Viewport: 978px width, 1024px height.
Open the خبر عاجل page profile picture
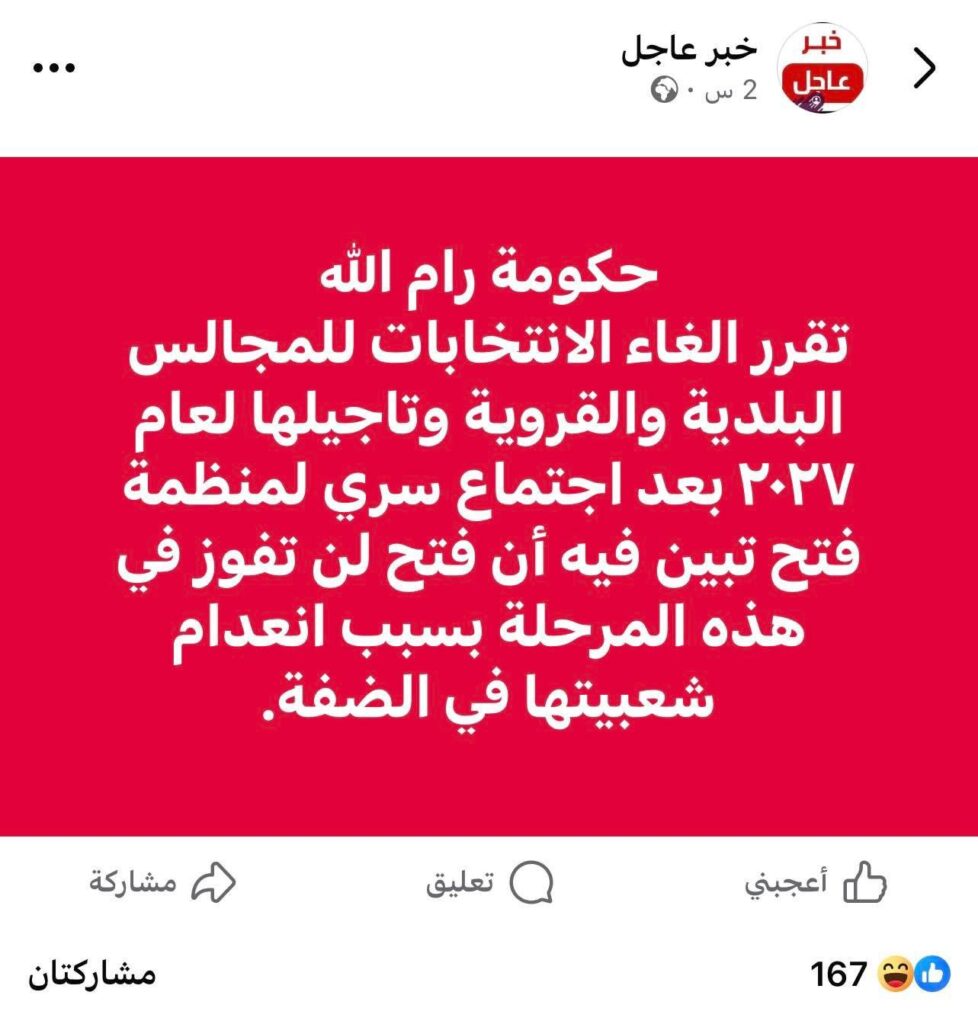click(821, 68)
